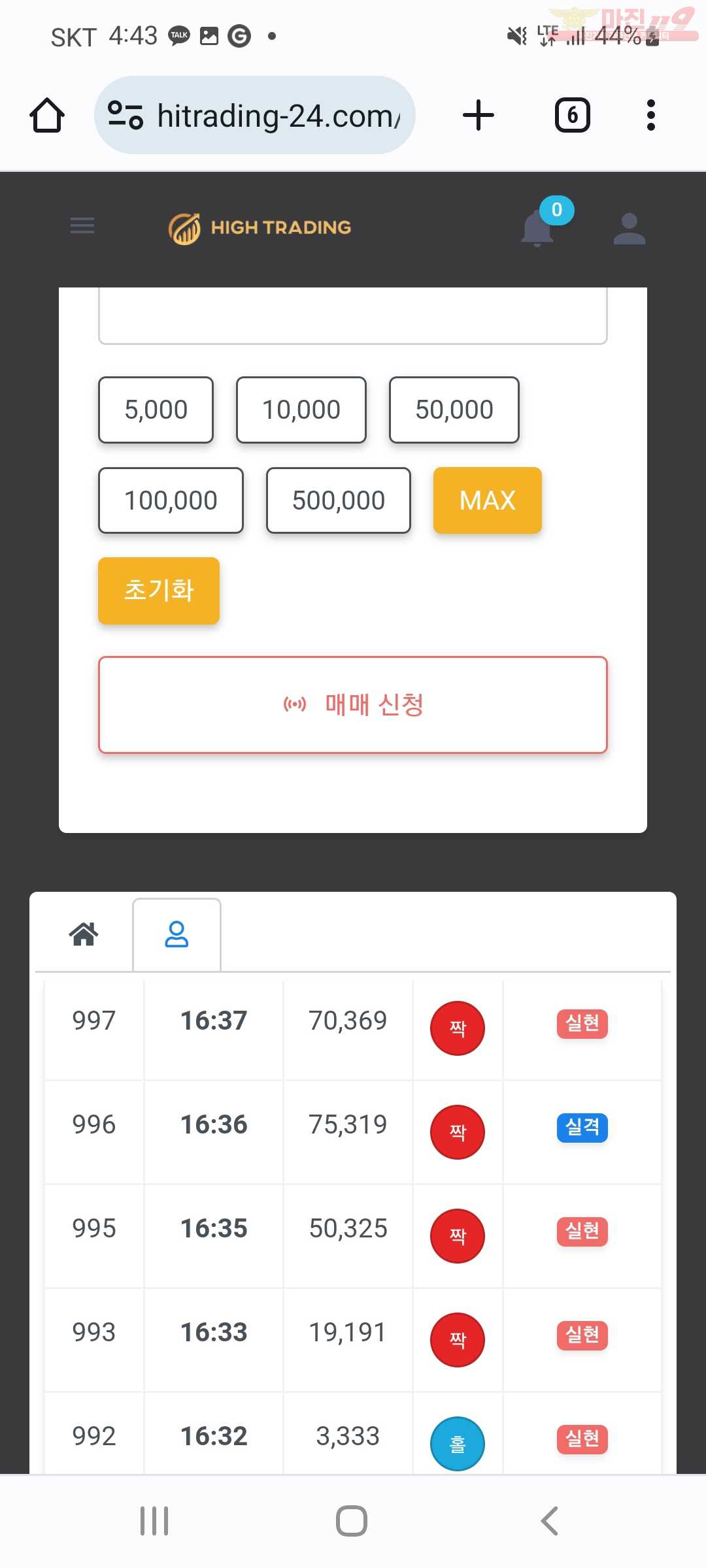Switch to the home history tab
The image size is (706, 1568).
pos(84,934)
